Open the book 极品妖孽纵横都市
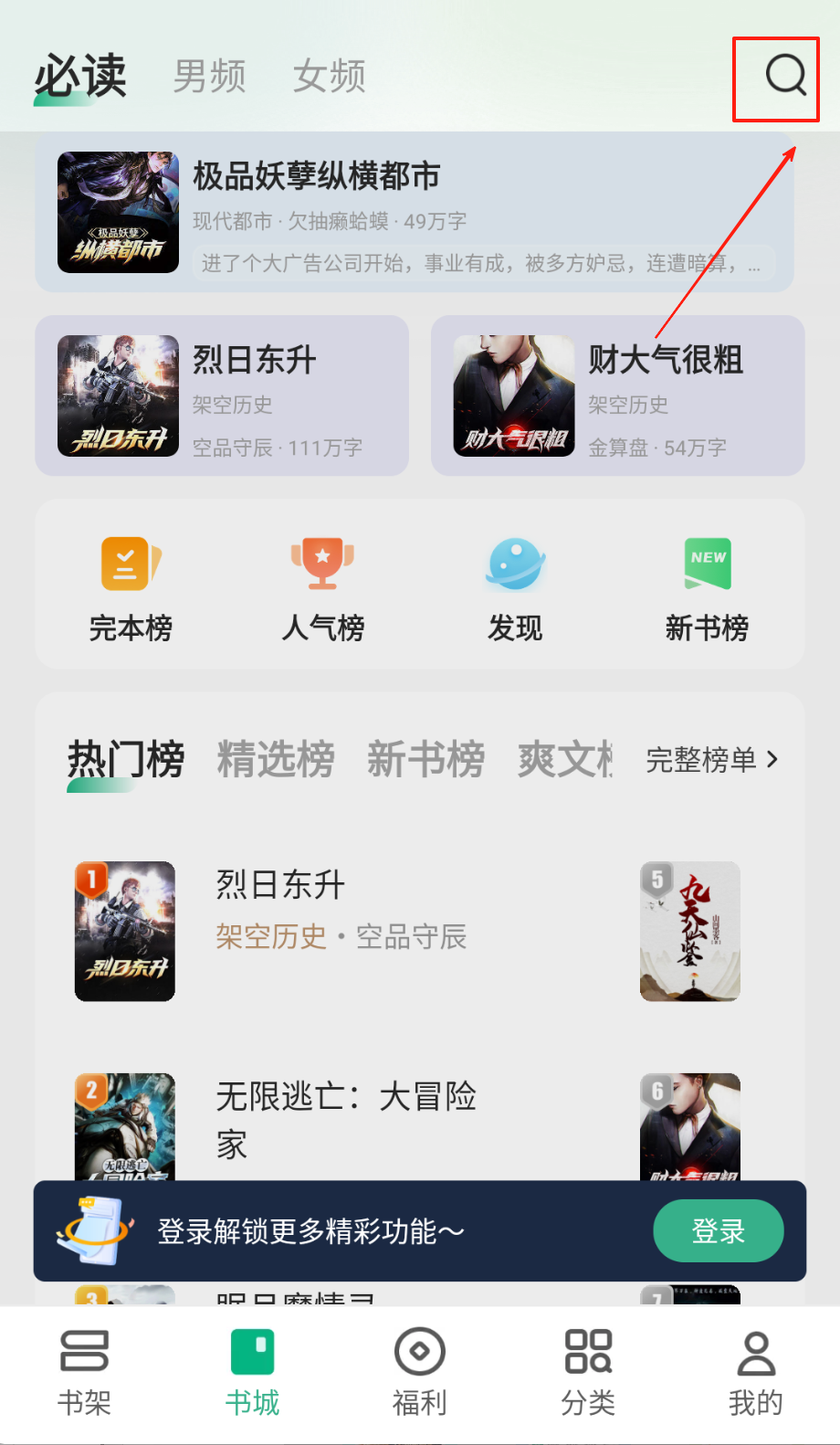Screen dimensions: 840x1445 click(414, 213)
